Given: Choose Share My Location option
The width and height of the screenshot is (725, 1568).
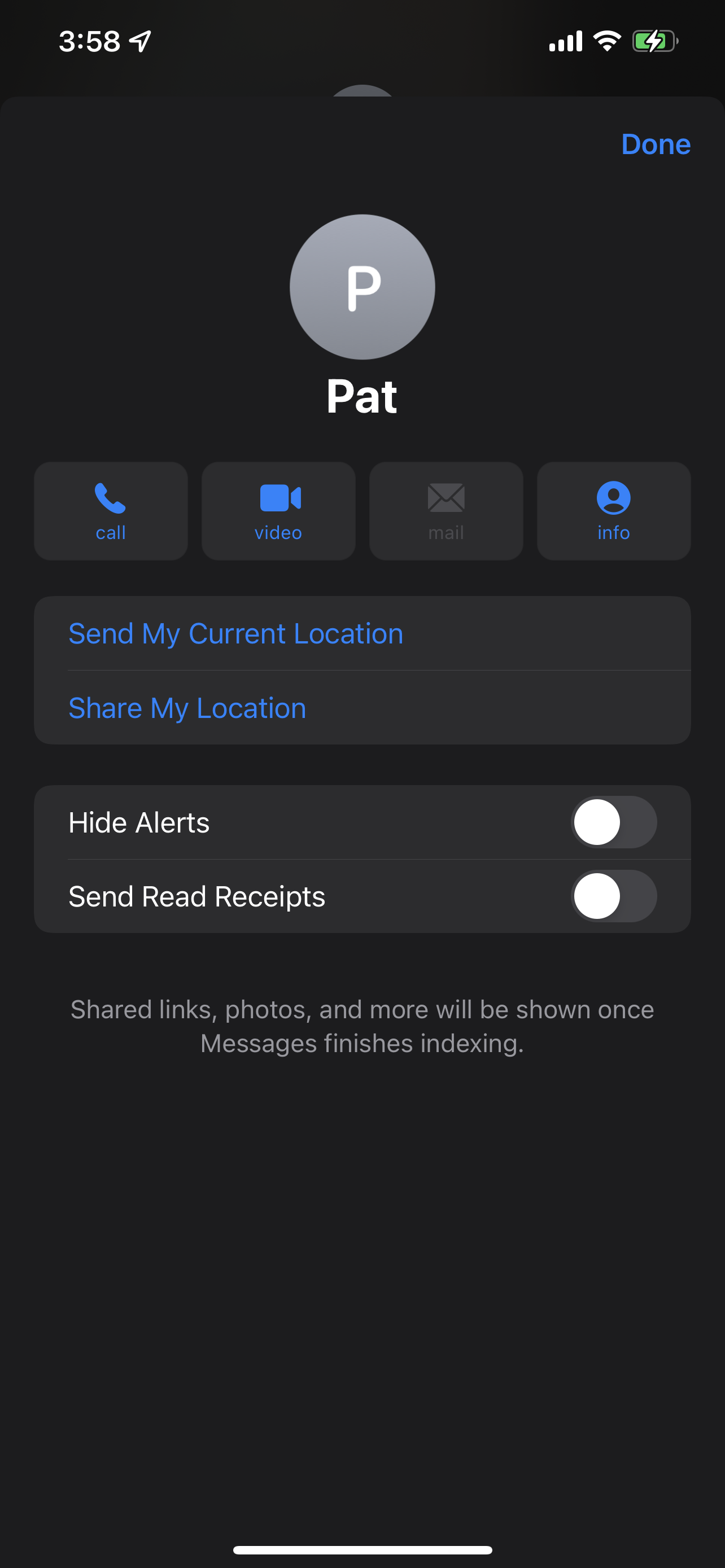Looking at the screenshot, I should [x=187, y=707].
